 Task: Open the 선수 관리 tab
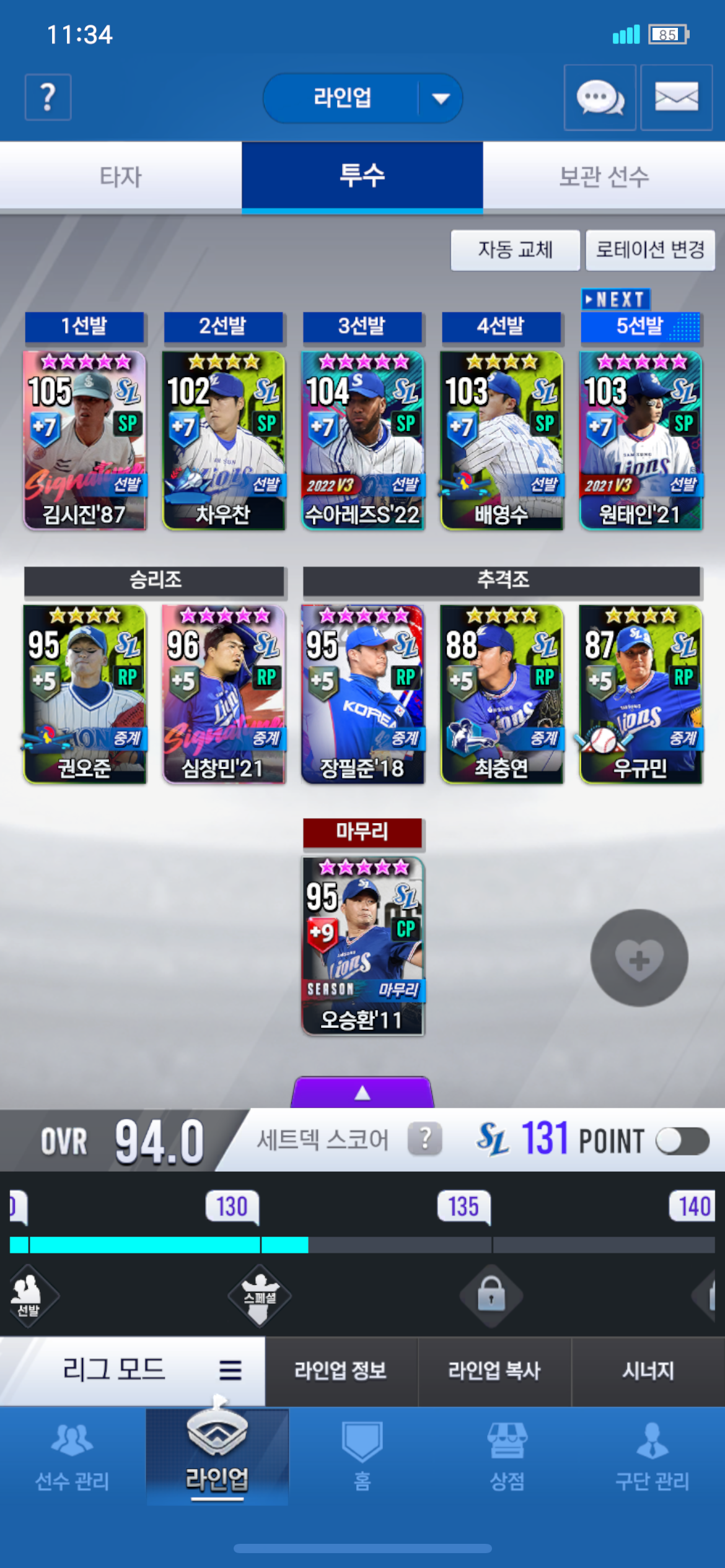click(72, 1455)
